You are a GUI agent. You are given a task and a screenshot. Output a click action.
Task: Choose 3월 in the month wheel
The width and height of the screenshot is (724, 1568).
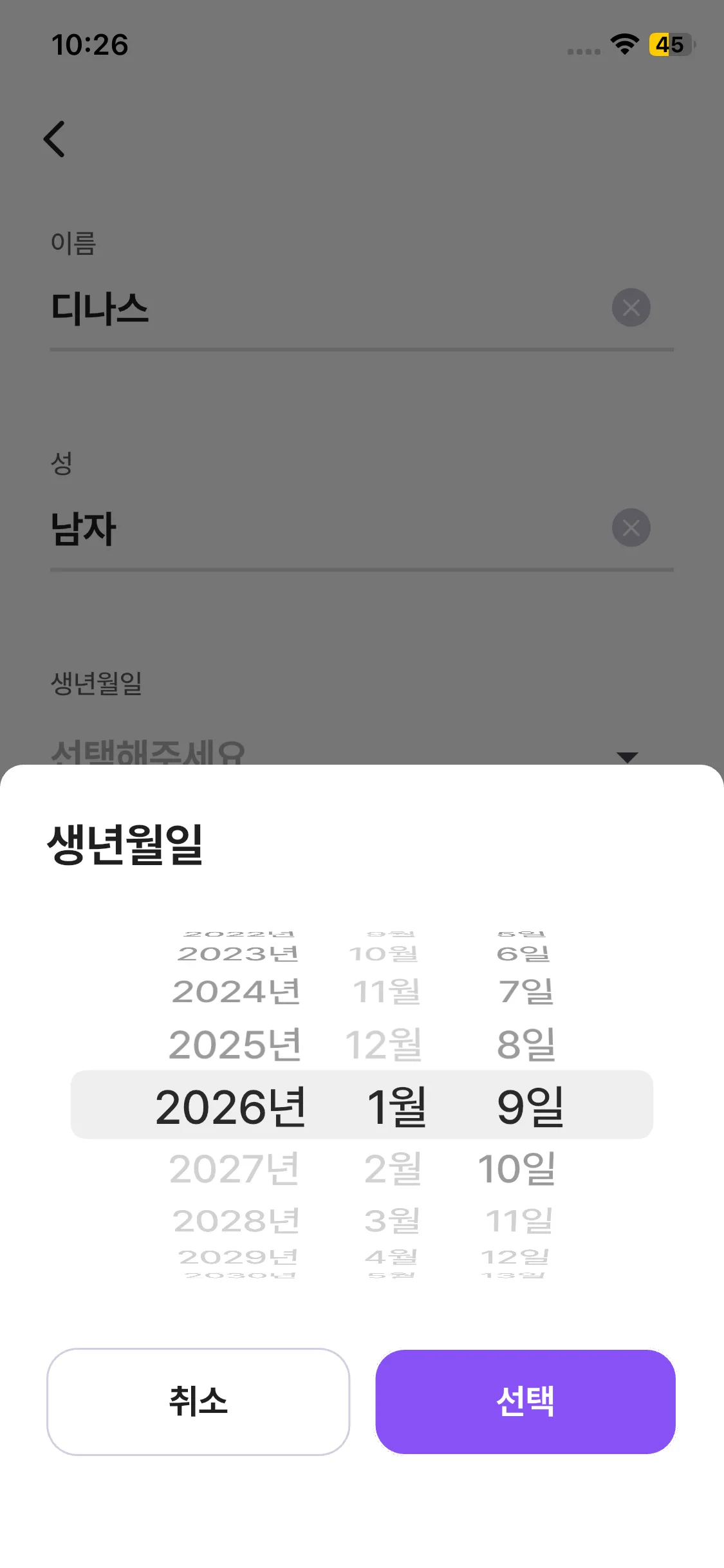click(x=392, y=1220)
